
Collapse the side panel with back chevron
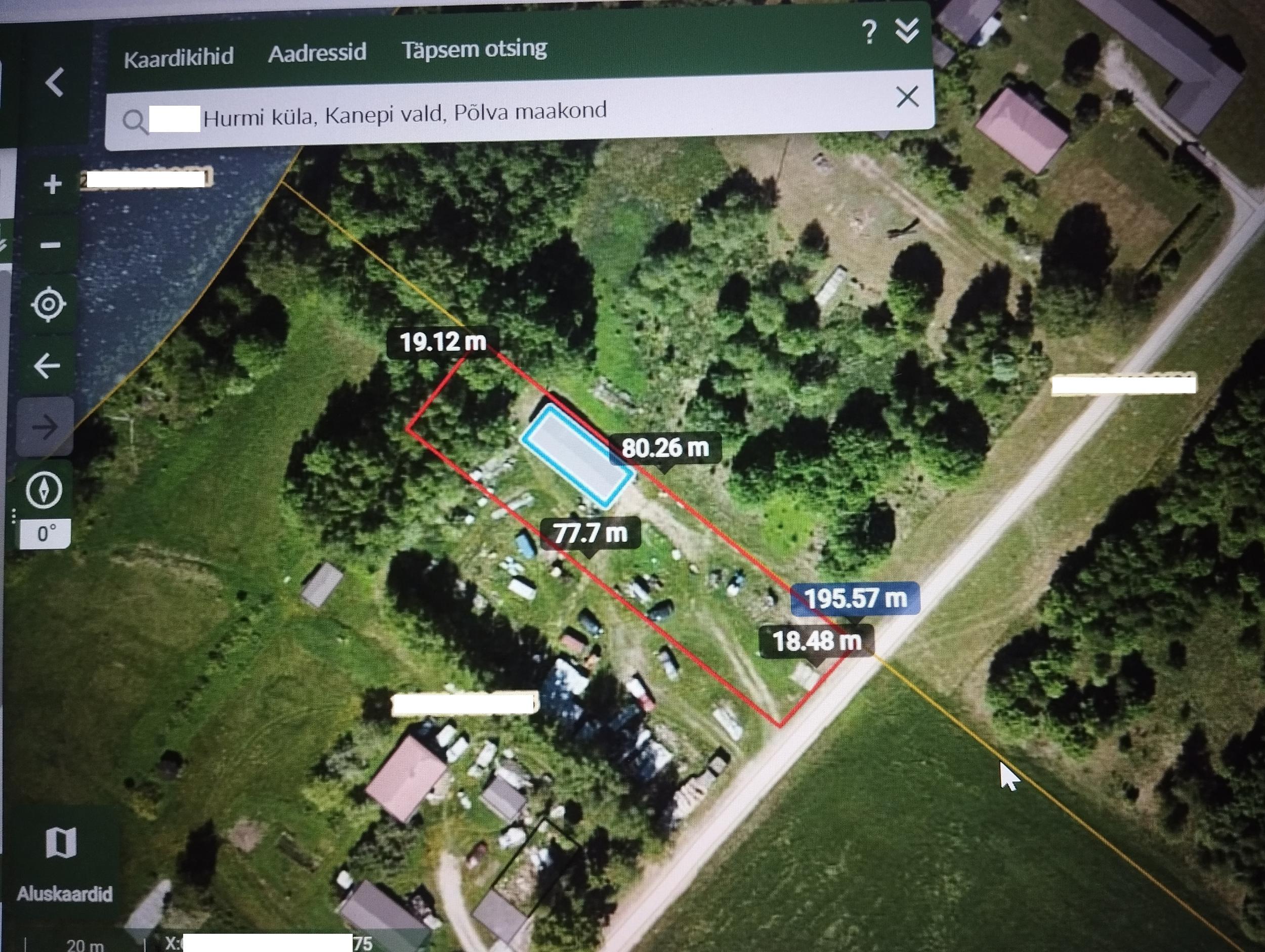click(54, 82)
